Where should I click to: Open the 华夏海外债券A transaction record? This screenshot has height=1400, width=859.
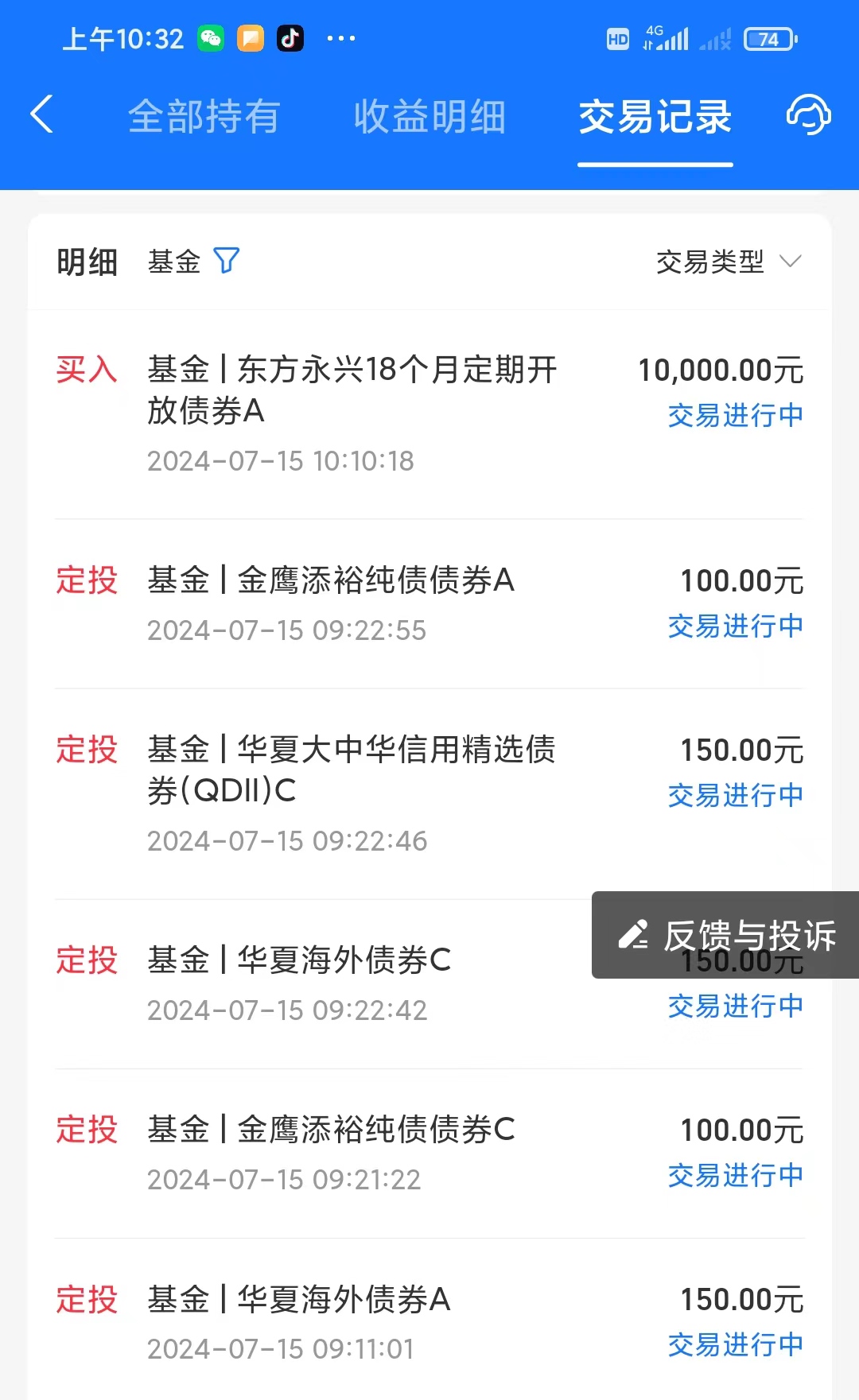(429, 1323)
